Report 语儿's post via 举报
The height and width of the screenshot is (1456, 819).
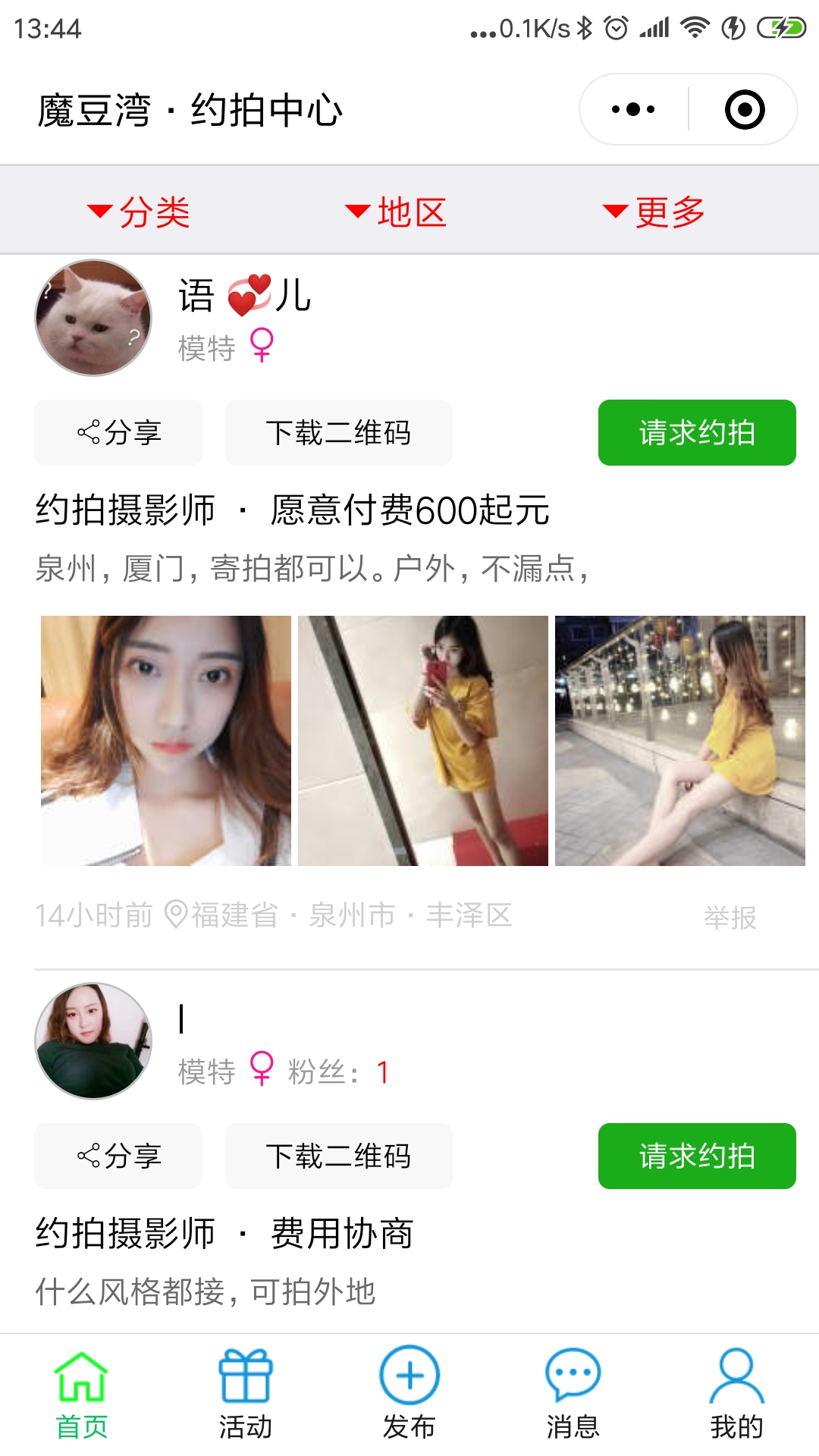pyautogui.click(x=730, y=918)
